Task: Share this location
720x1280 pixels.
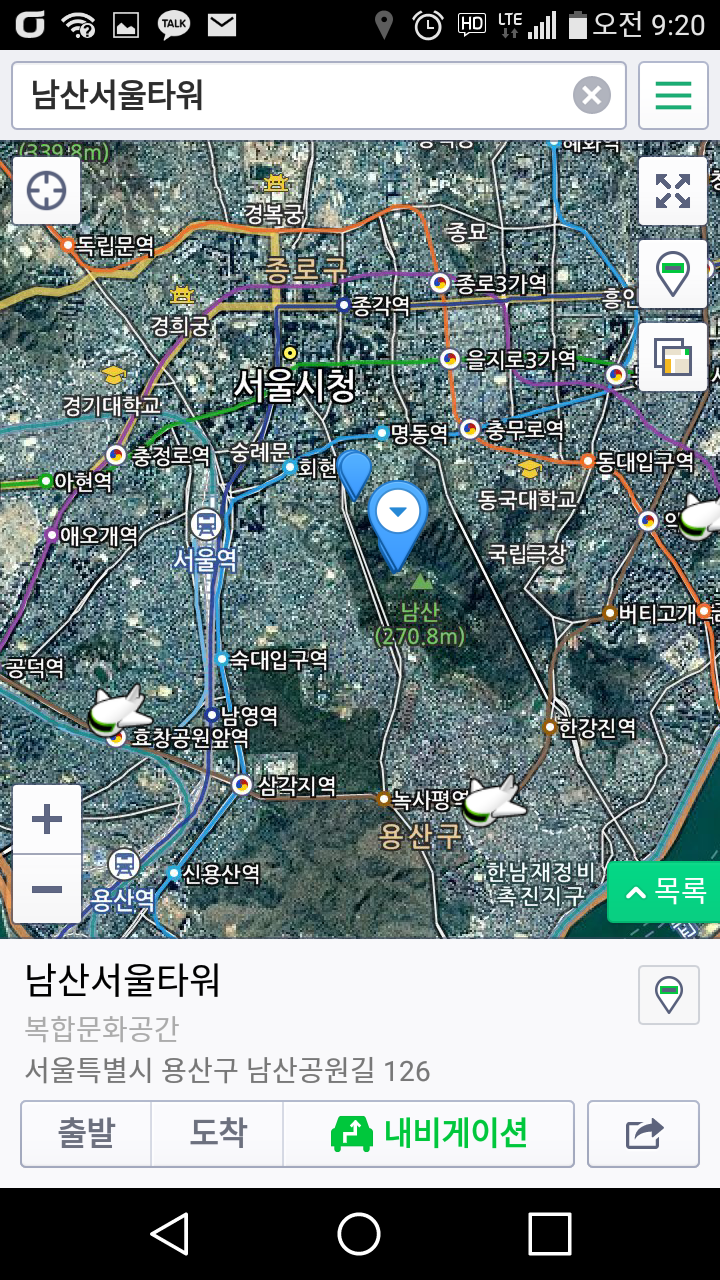Action: [643, 1133]
